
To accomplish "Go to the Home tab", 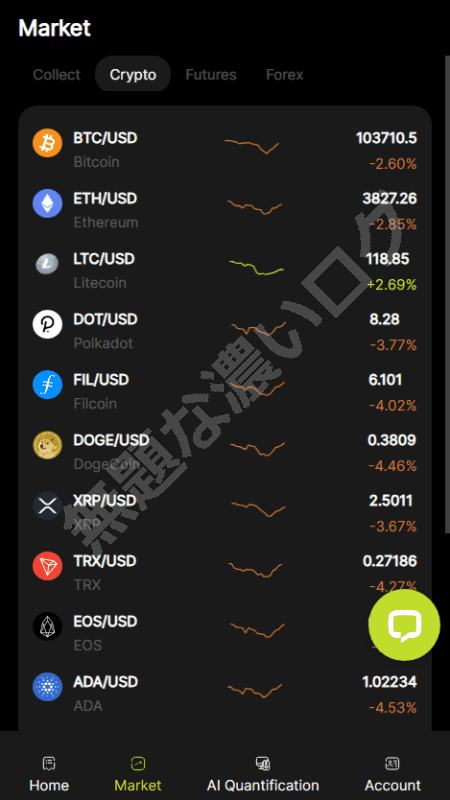I will (49, 773).
